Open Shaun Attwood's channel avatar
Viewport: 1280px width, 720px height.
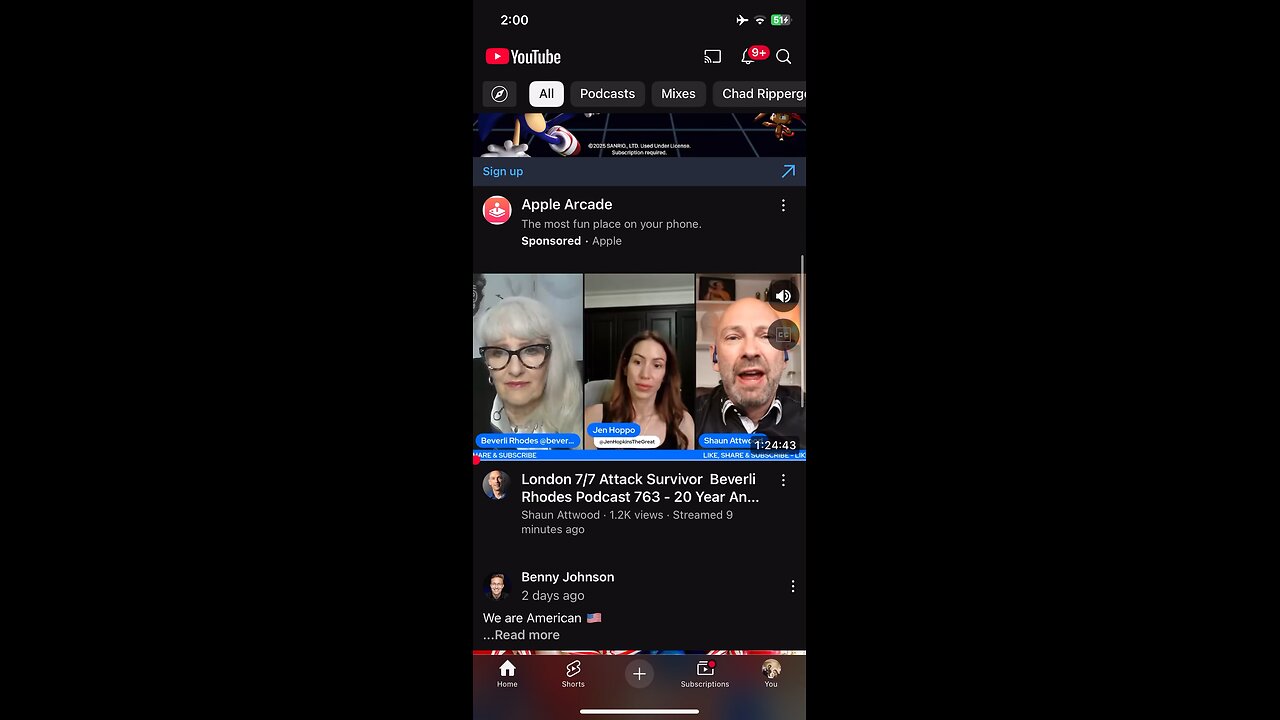pos(497,485)
